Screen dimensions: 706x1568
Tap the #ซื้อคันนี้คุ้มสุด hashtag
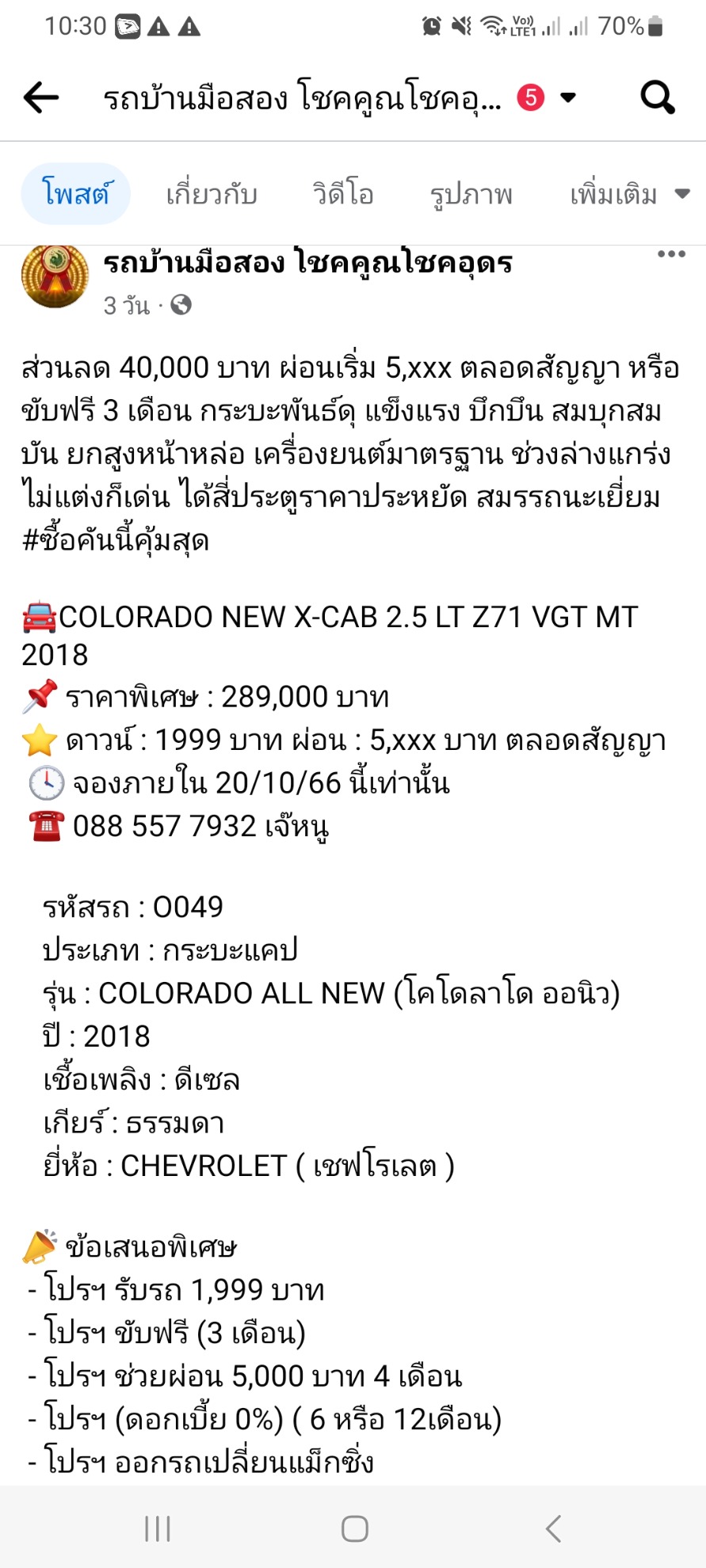pyautogui.click(x=116, y=540)
